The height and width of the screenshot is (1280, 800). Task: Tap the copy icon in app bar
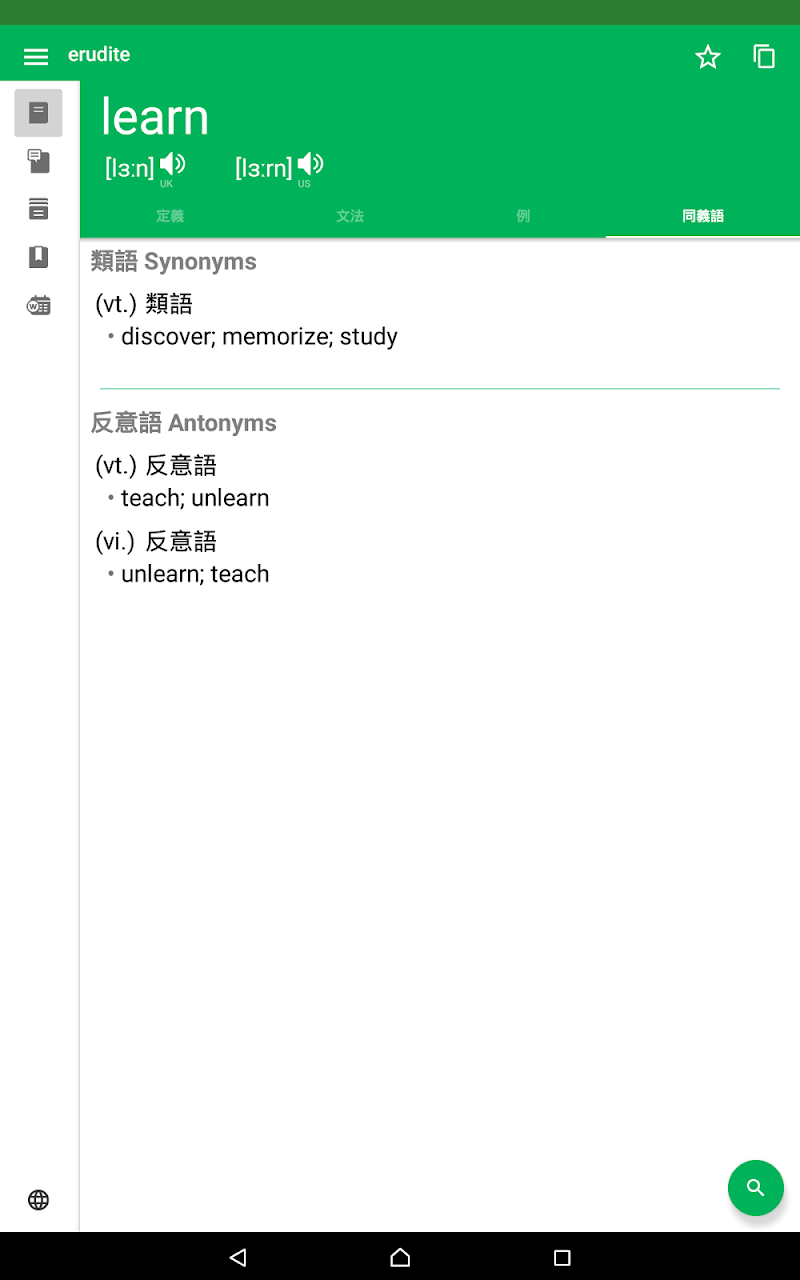(x=764, y=57)
